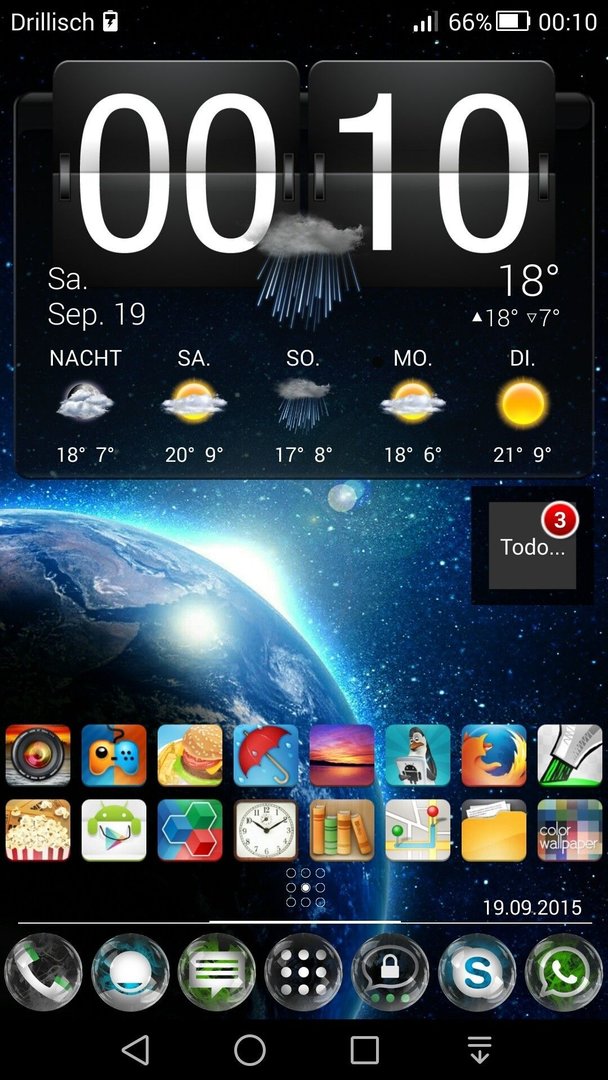The height and width of the screenshot is (1080, 608).
Task: Open WhatsApp from the dock
Action: pos(563,972)
